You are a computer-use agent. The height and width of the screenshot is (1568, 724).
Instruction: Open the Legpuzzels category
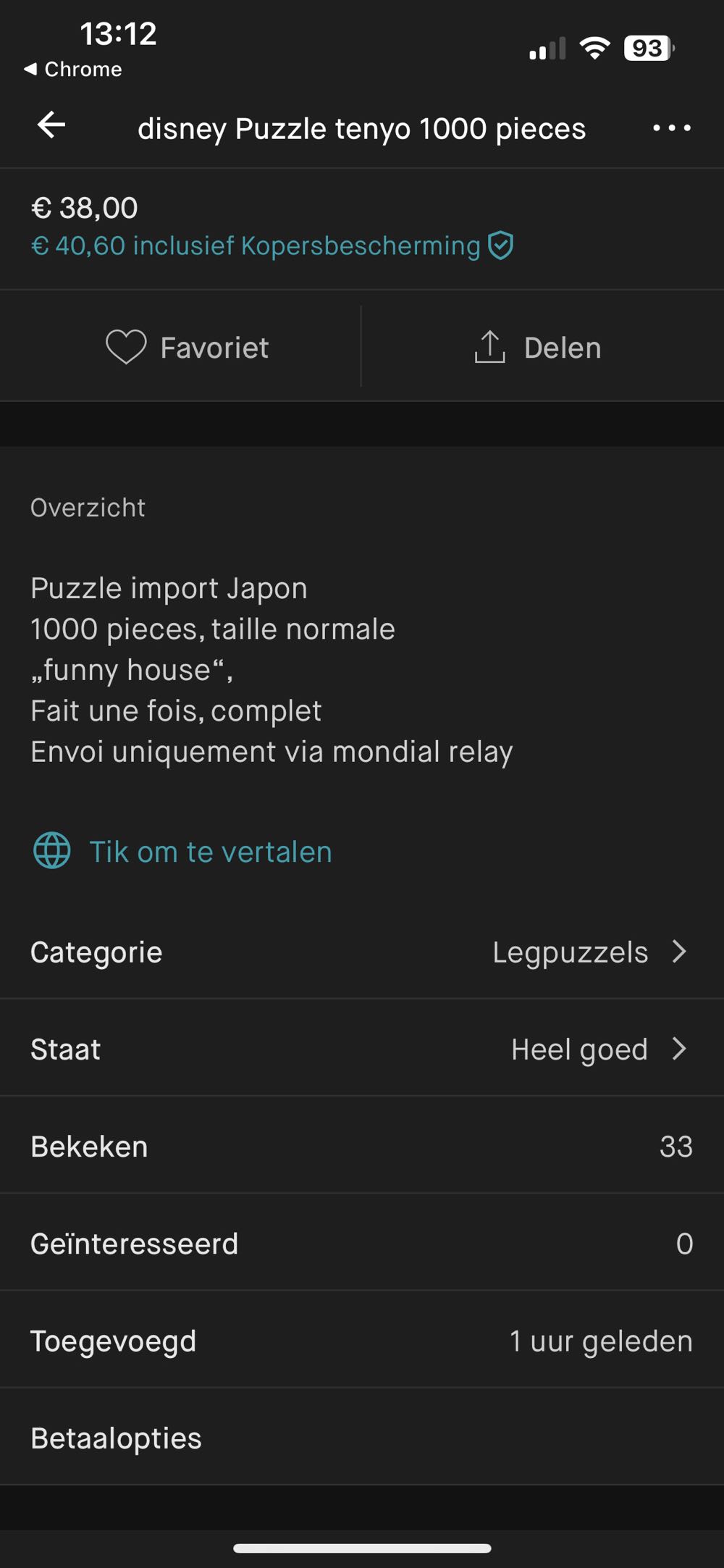pyautogui.click(x=588, y=952)
